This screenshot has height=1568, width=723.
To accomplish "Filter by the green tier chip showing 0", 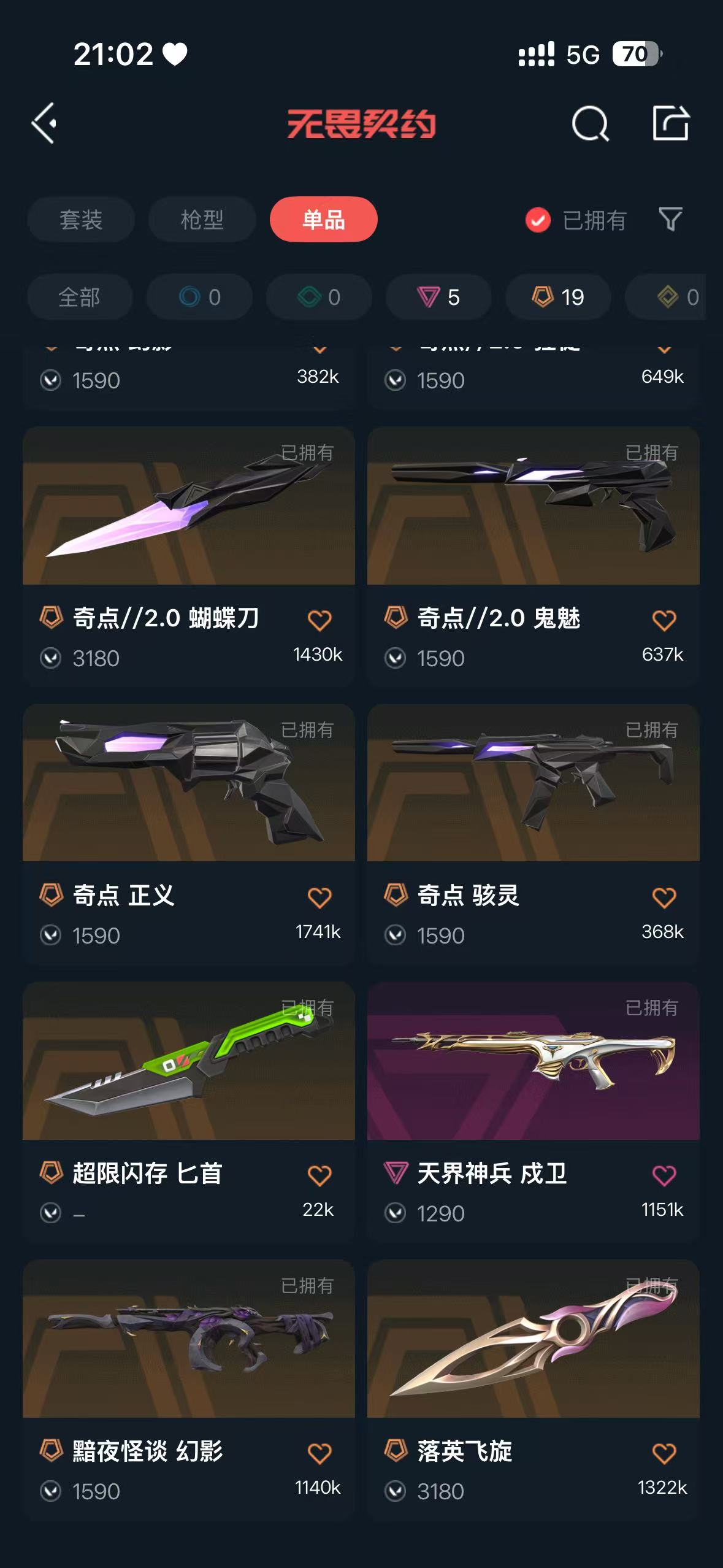I will tap(319, 297).
